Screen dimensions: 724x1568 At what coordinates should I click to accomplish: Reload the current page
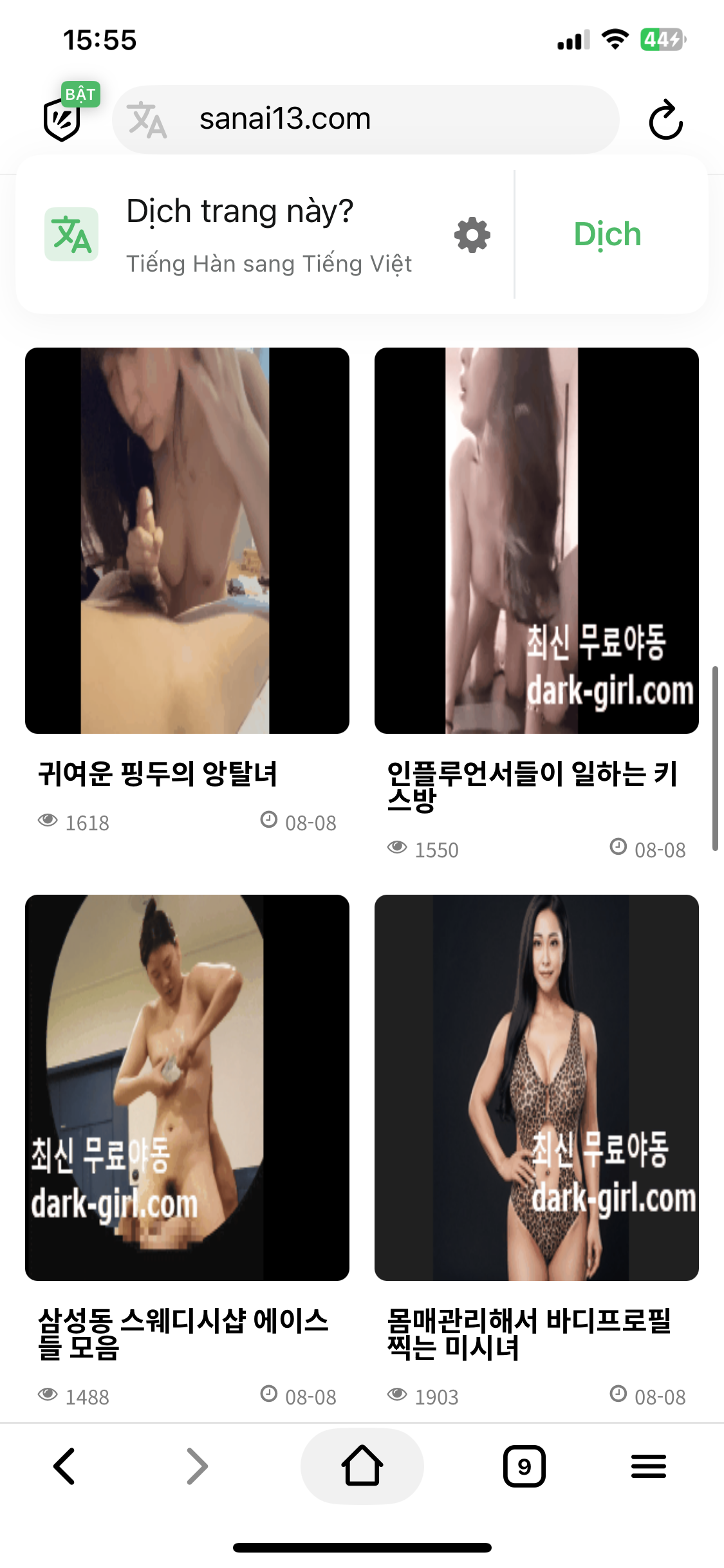click(x=665, y=120)
